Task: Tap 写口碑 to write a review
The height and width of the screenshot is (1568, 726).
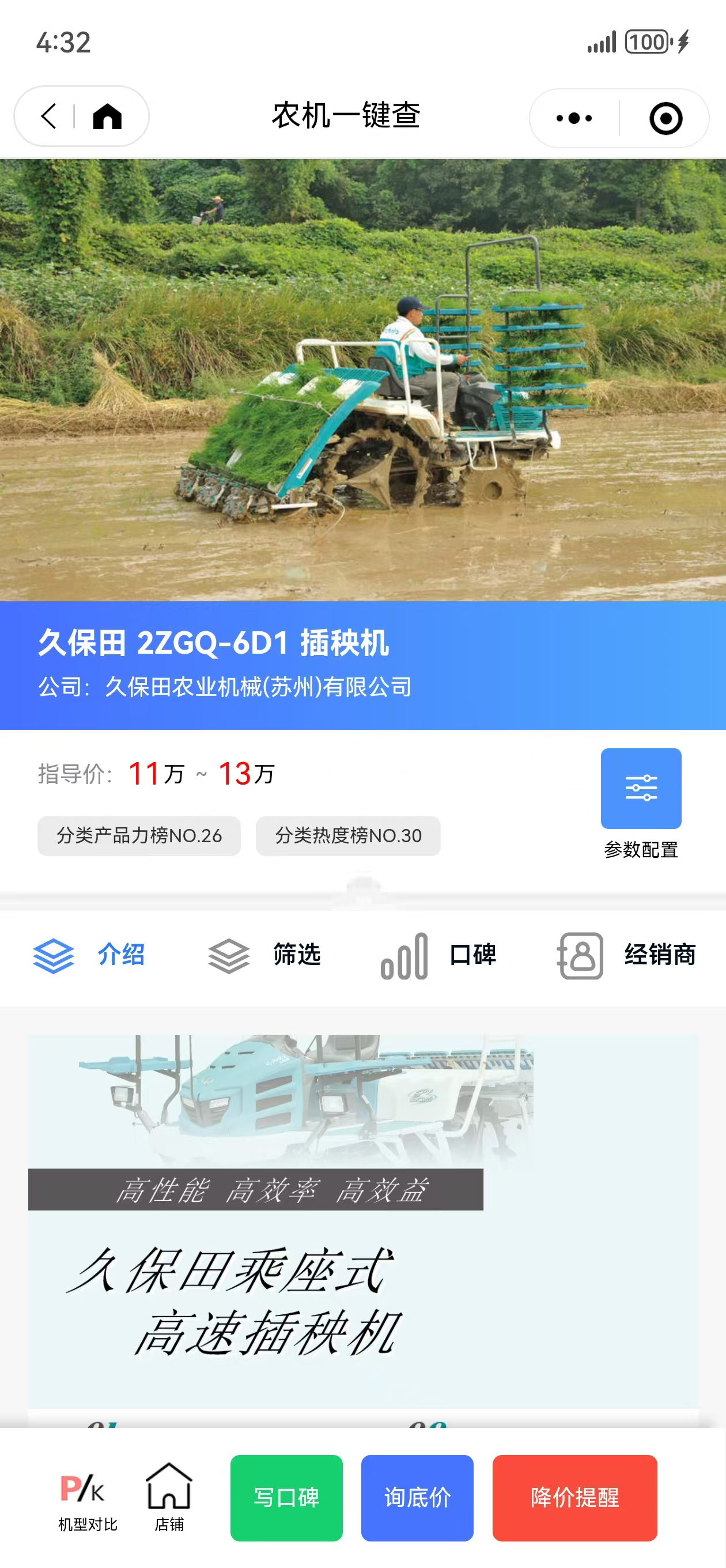Action: click(x=286, y=1498)
